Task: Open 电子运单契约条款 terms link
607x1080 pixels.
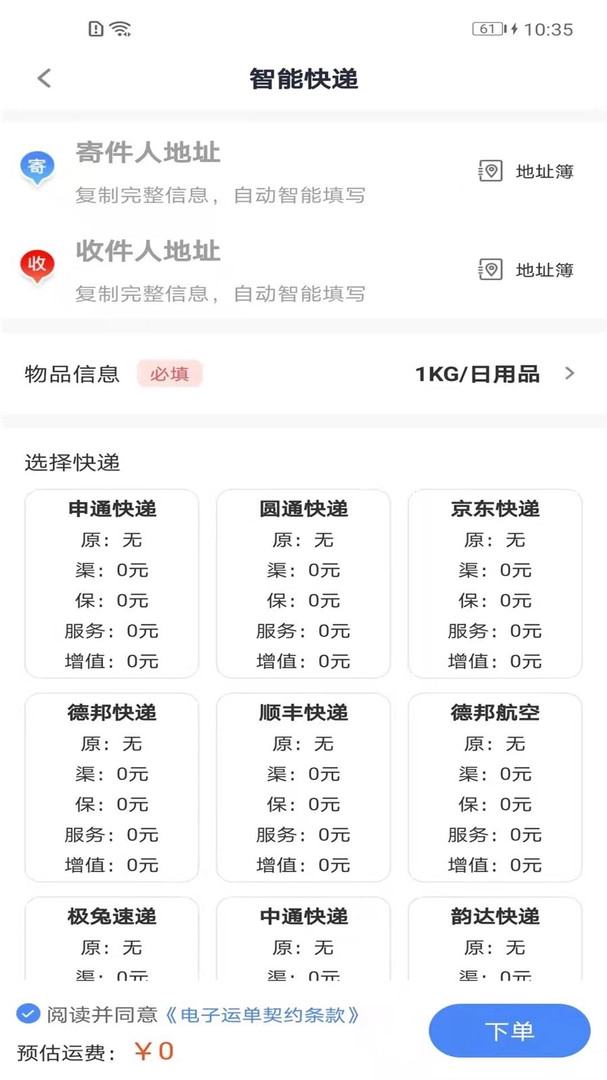Action: tap(263, 1015)
